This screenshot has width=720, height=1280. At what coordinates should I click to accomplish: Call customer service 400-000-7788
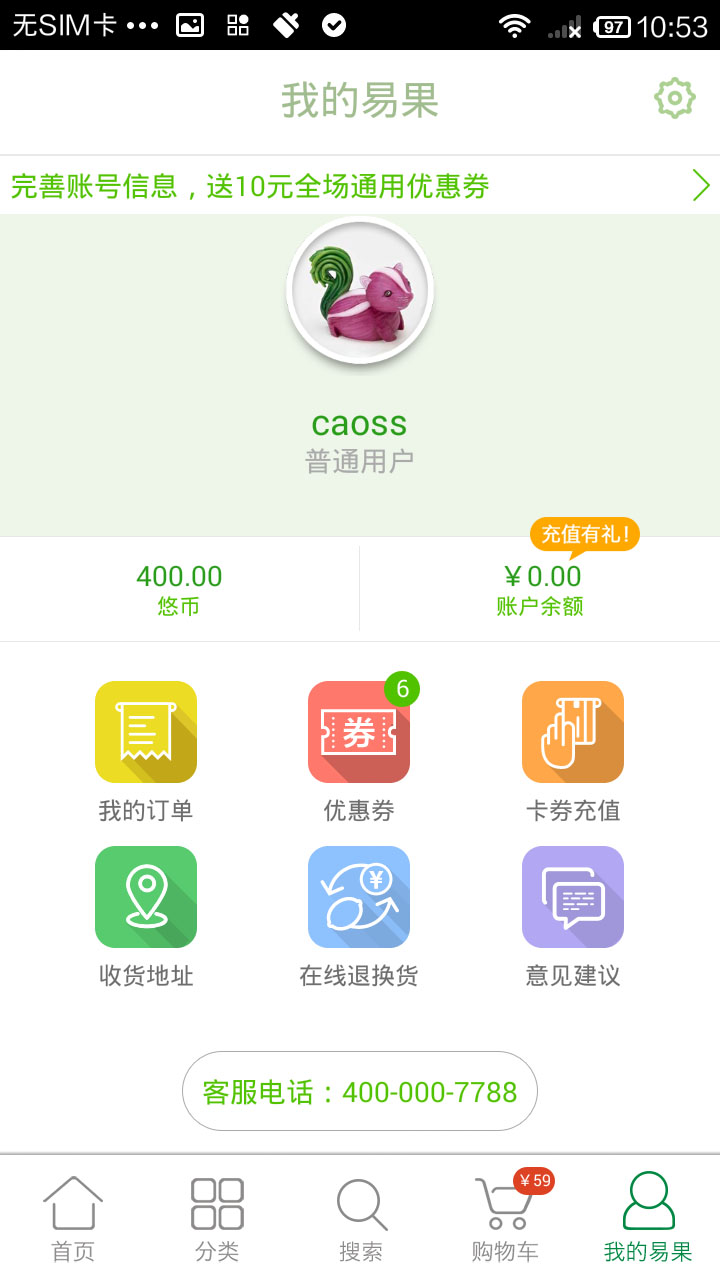pos(360,1091)
